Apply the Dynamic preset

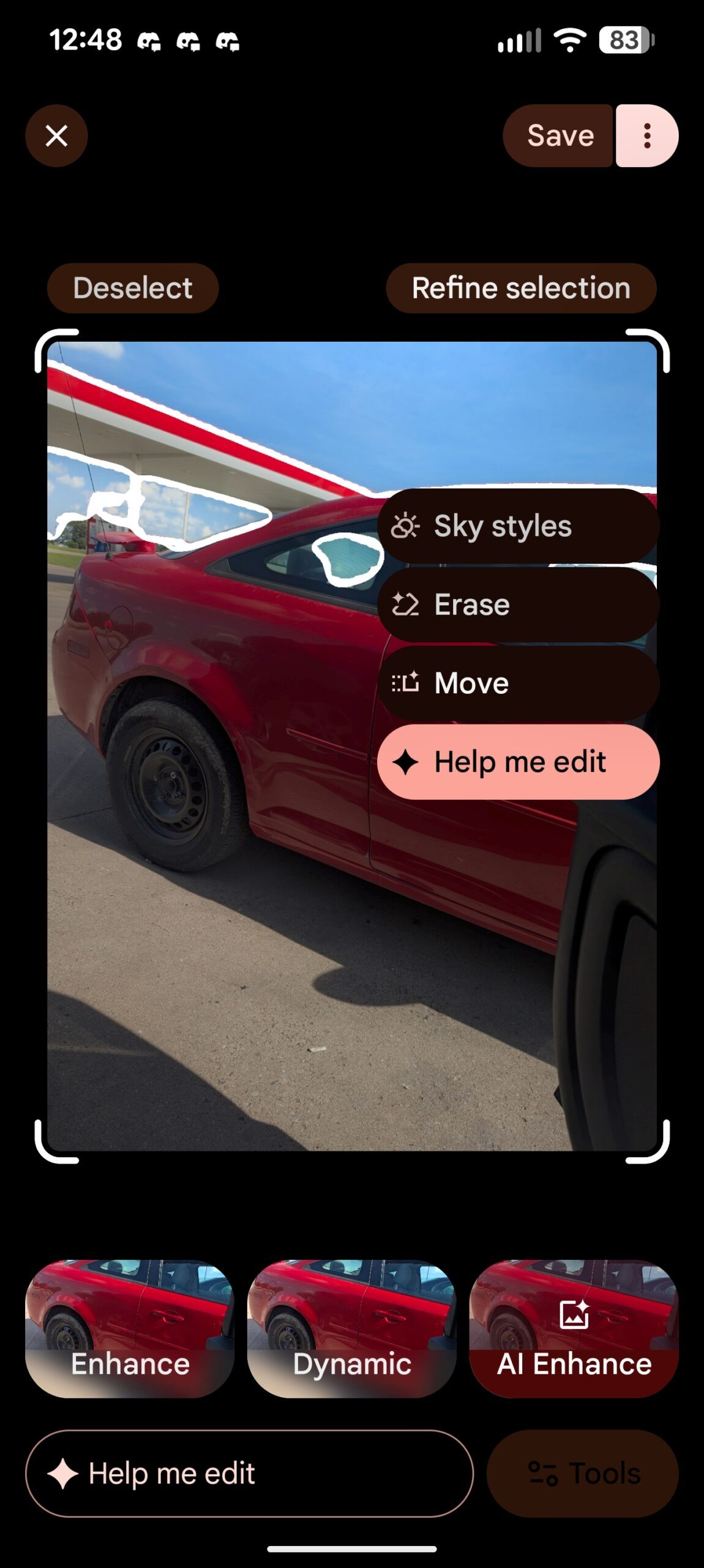tap(352, 1328)
